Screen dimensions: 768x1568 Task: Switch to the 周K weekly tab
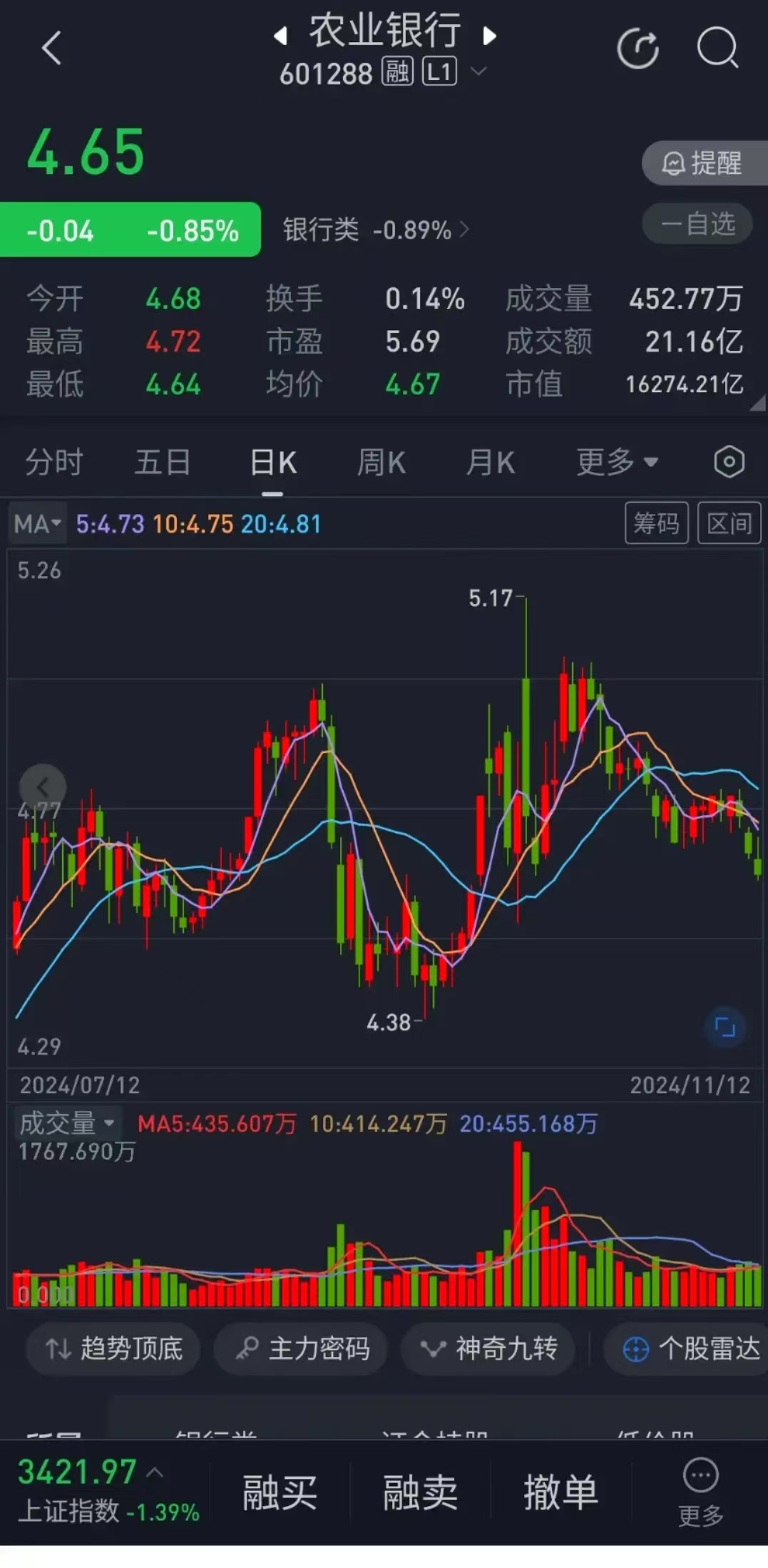(380, 461)
